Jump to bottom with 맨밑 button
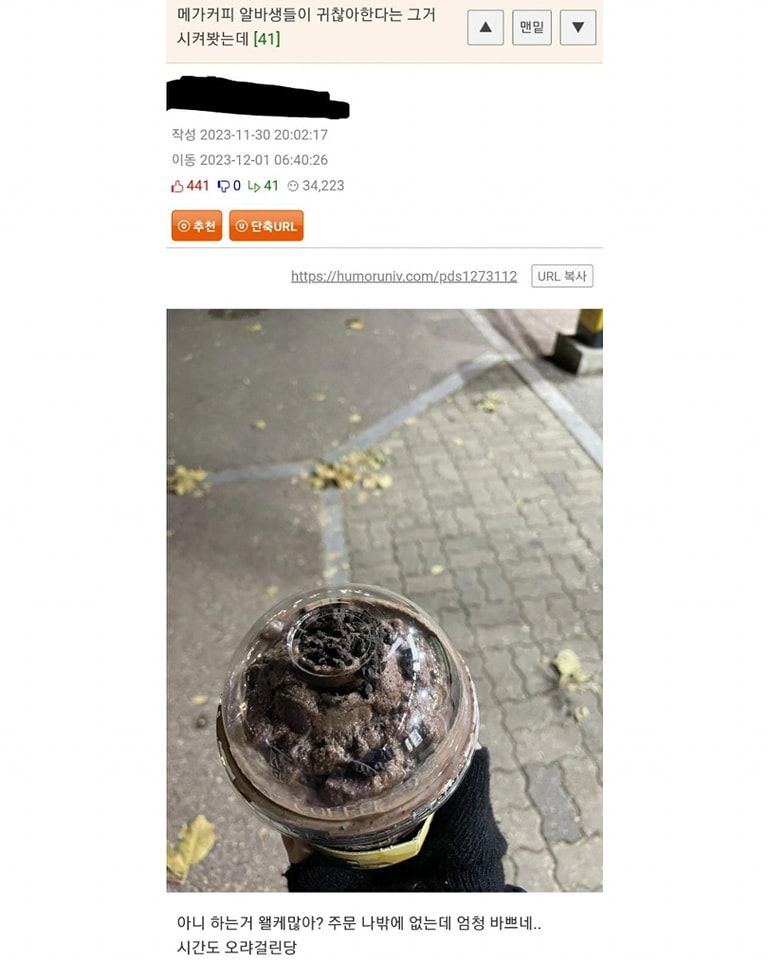Viewport: 768px width, 960px height. click(x=531, y=27)
